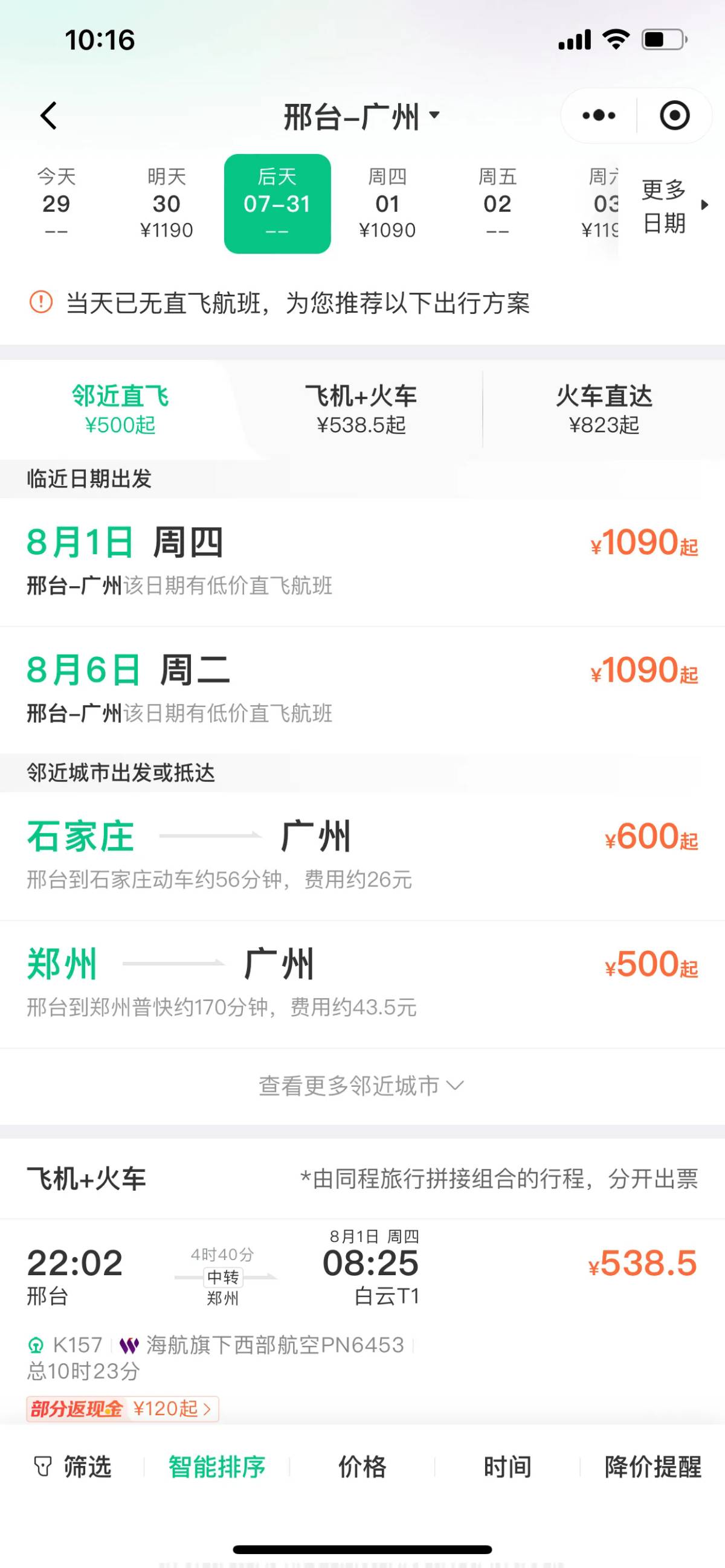Switch to the 火车直达 tab
Viewport: 725px width, 1568px height.
(x=604, y=409)
